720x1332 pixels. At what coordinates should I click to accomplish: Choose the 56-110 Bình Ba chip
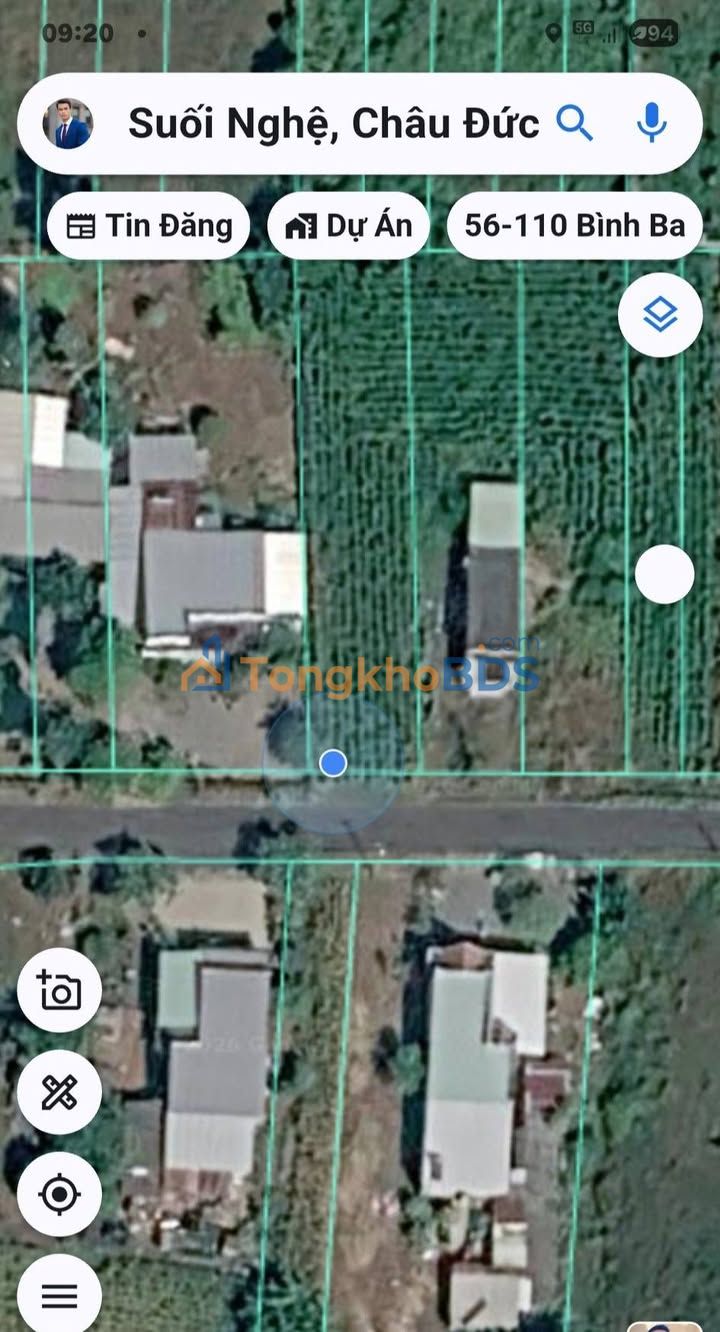[574, 226]
